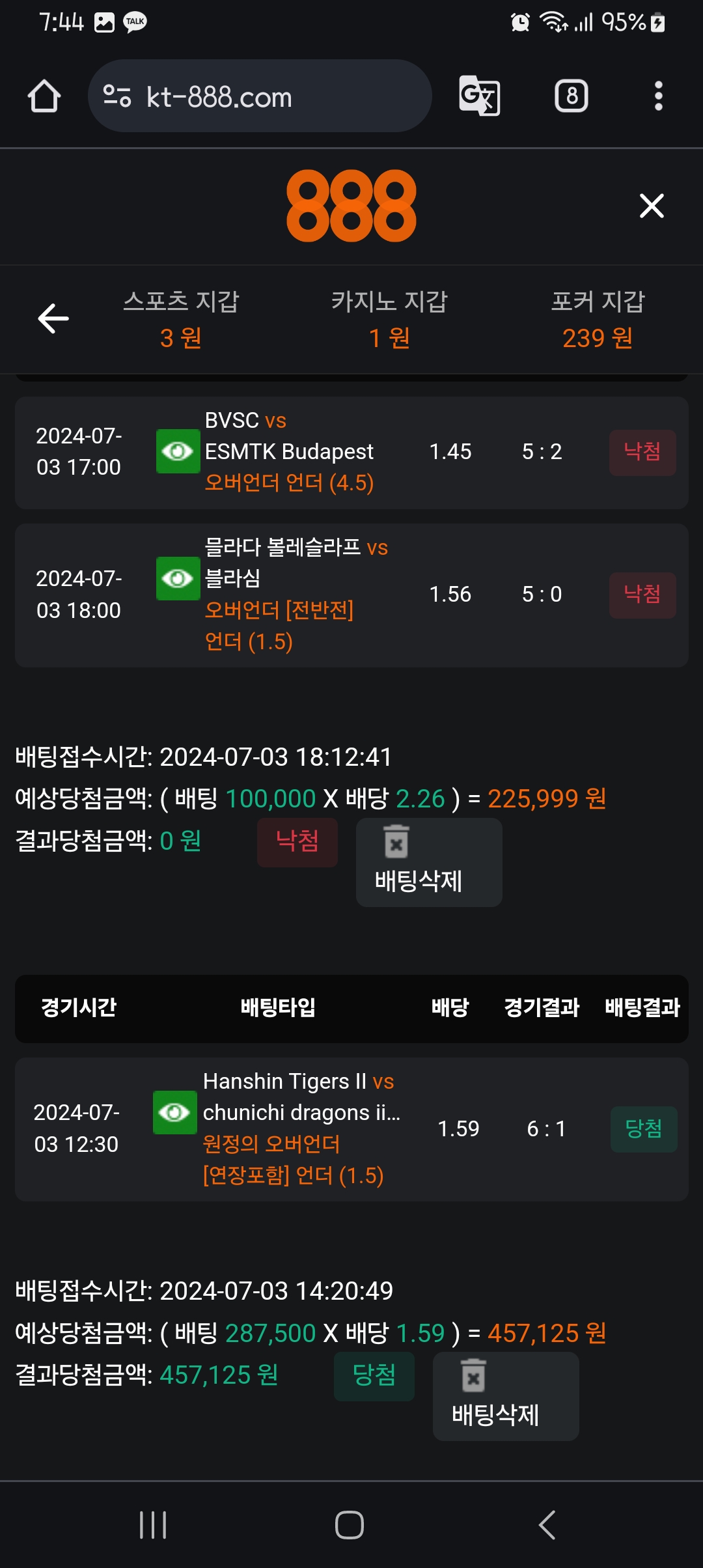Close the 888 betting history panel
The width and height of the screenshot is (703, 1568).
pyautogui.click(x=652, y=206)
